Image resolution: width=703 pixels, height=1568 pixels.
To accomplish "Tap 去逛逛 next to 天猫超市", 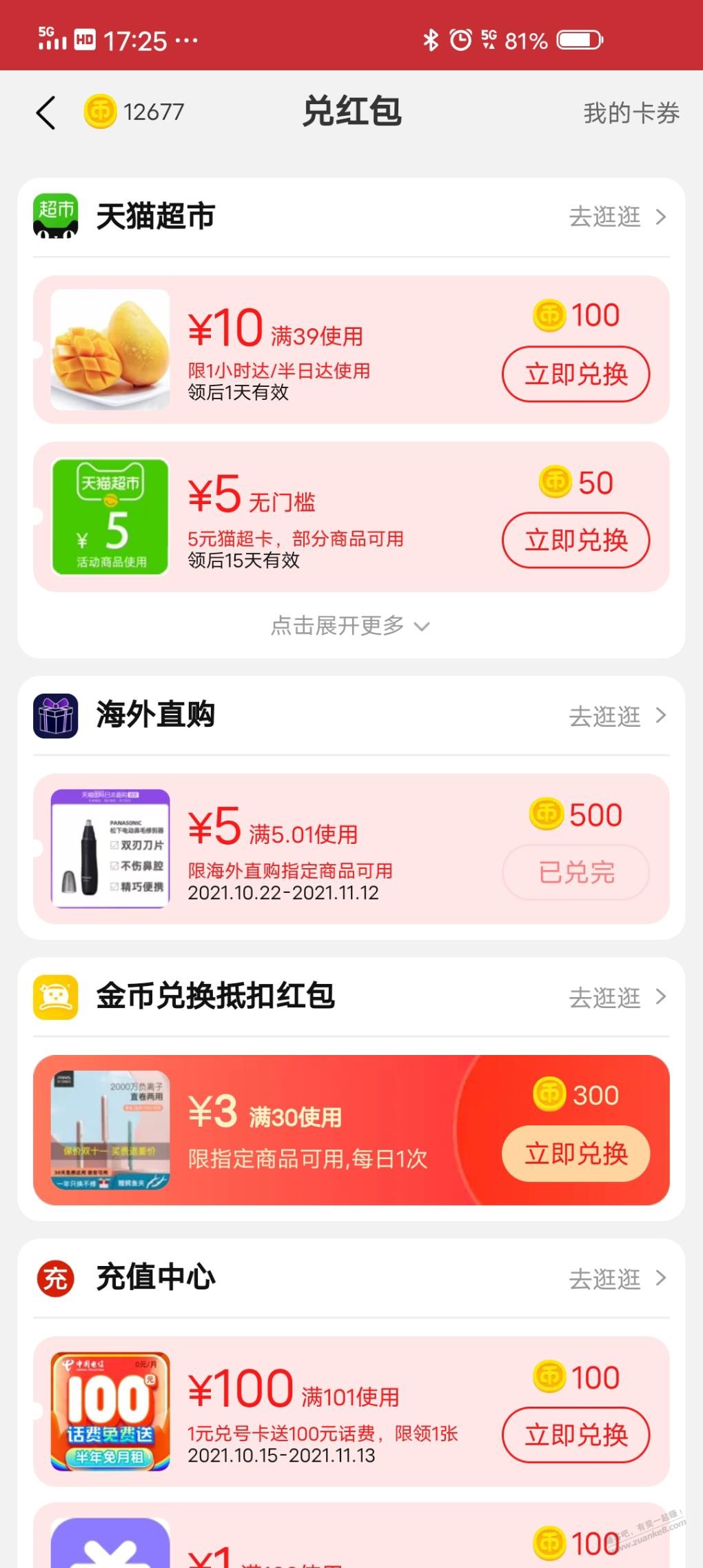I will 617,217.
